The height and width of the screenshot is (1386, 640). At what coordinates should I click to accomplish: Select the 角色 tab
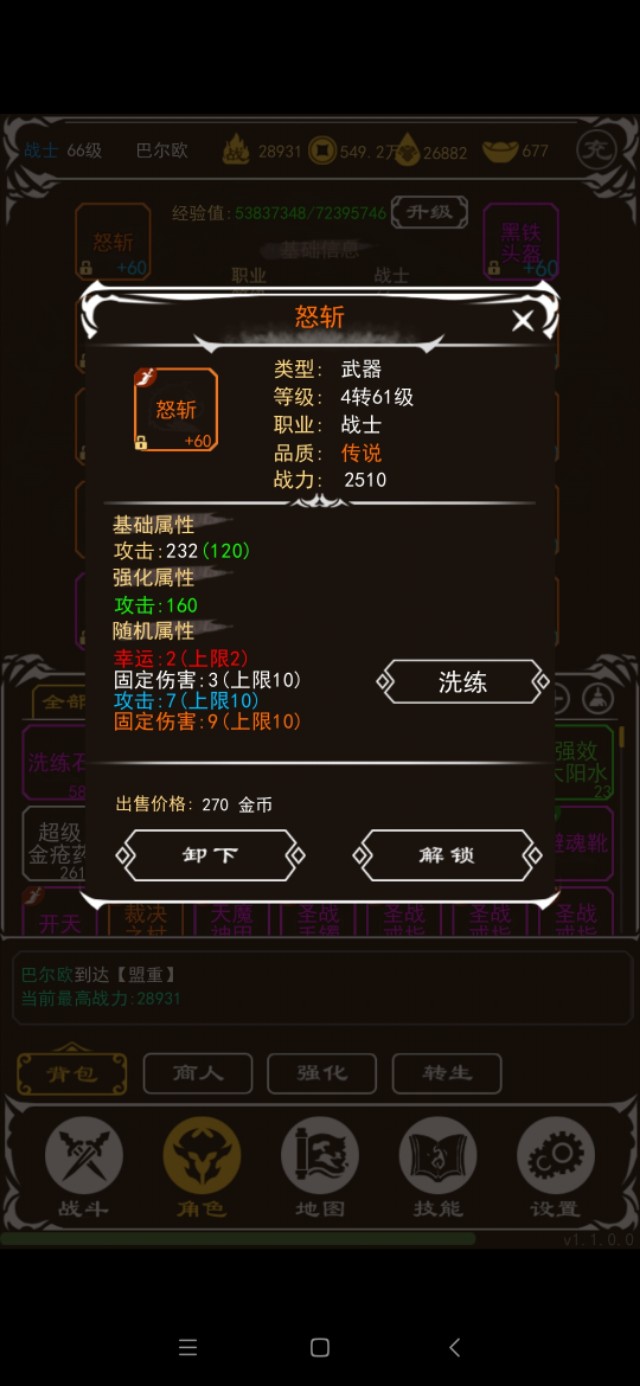point(202,1166)
